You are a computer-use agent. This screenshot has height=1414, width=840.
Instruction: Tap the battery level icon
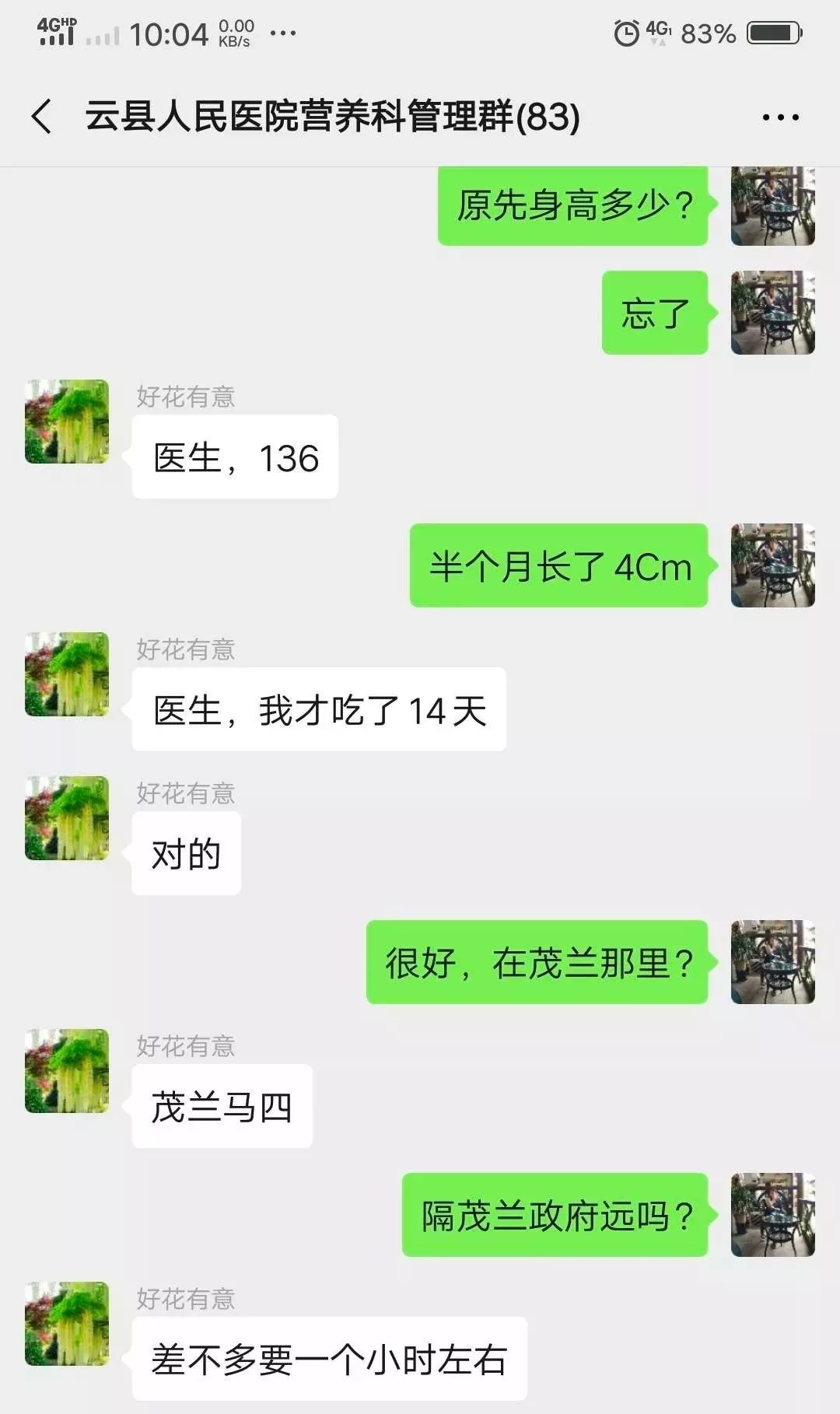pos(772,31)
